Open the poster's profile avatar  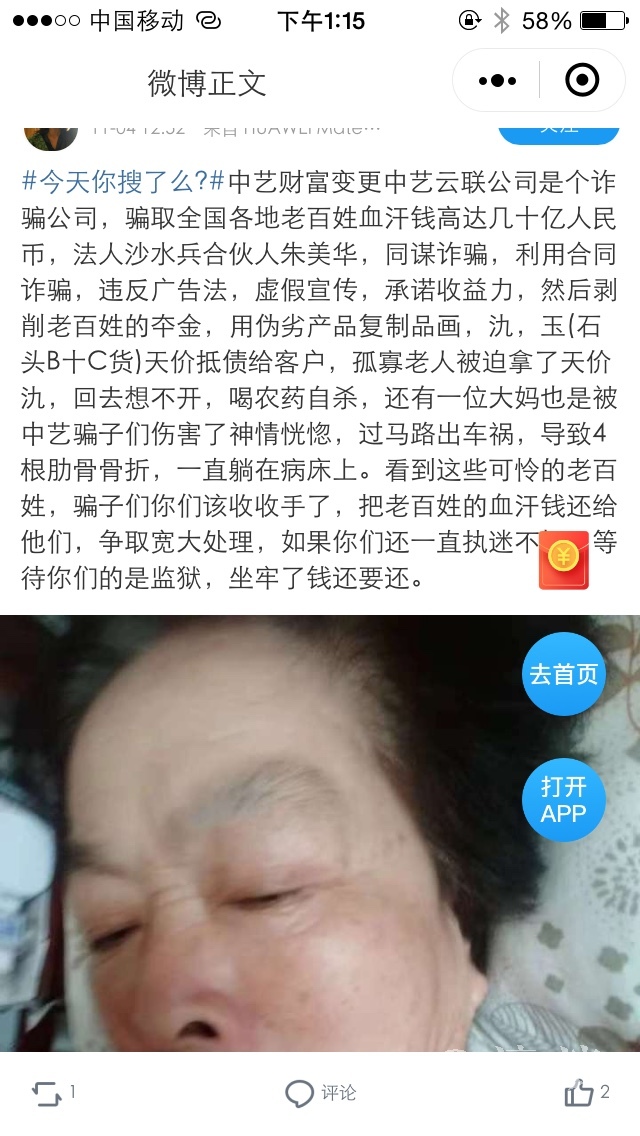pyautogui.click(x=50, y=132)
